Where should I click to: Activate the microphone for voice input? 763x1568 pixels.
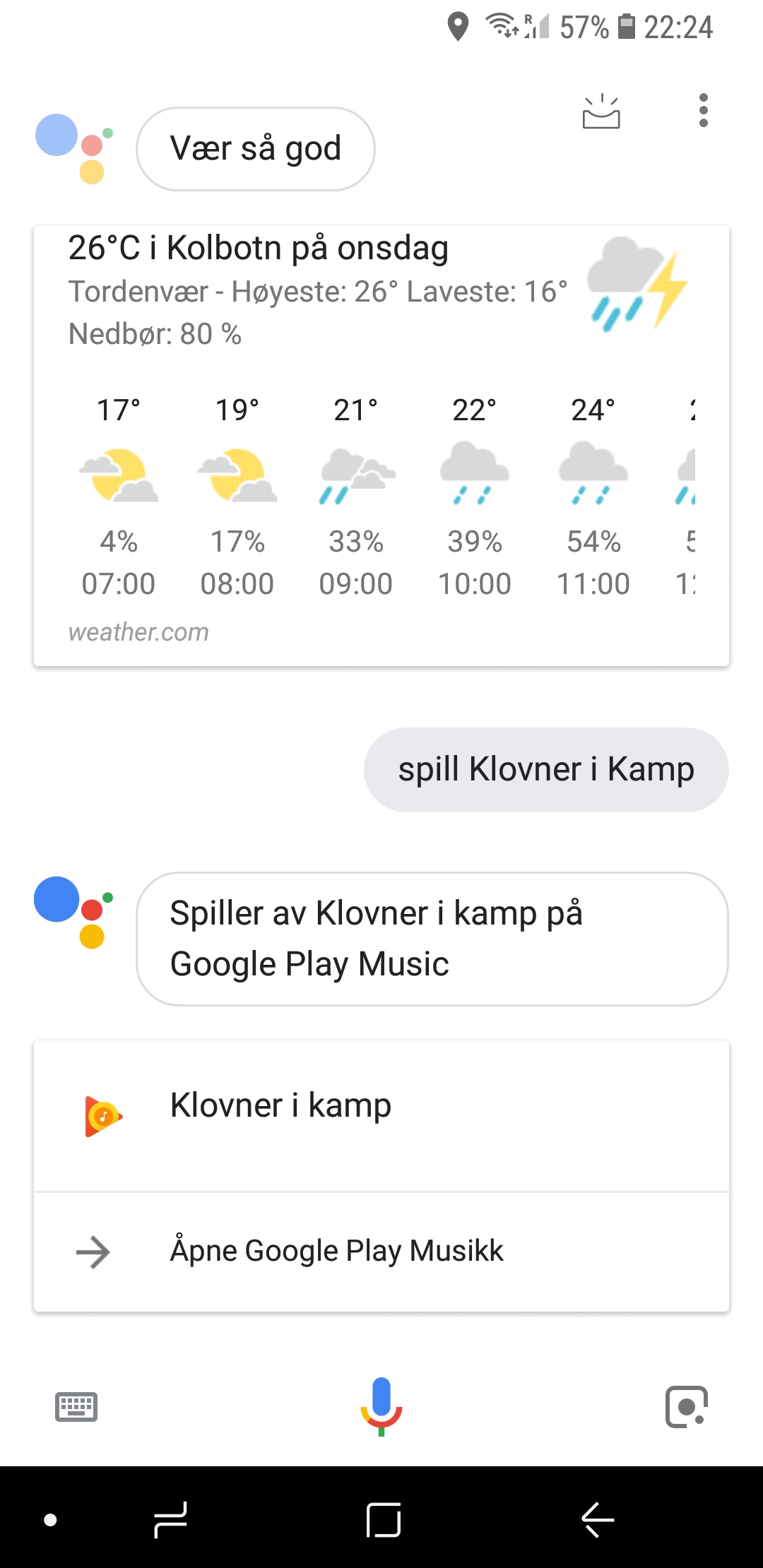[381, 1406]
